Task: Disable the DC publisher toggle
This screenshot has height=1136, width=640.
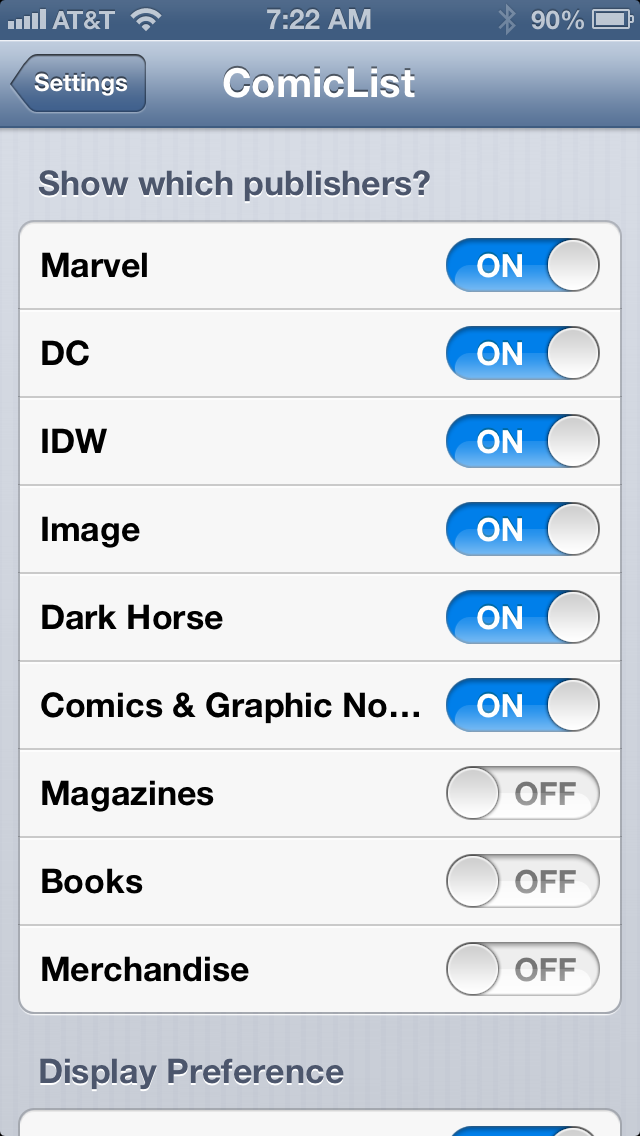Action: pyautogui.click(x=523, y=354)
